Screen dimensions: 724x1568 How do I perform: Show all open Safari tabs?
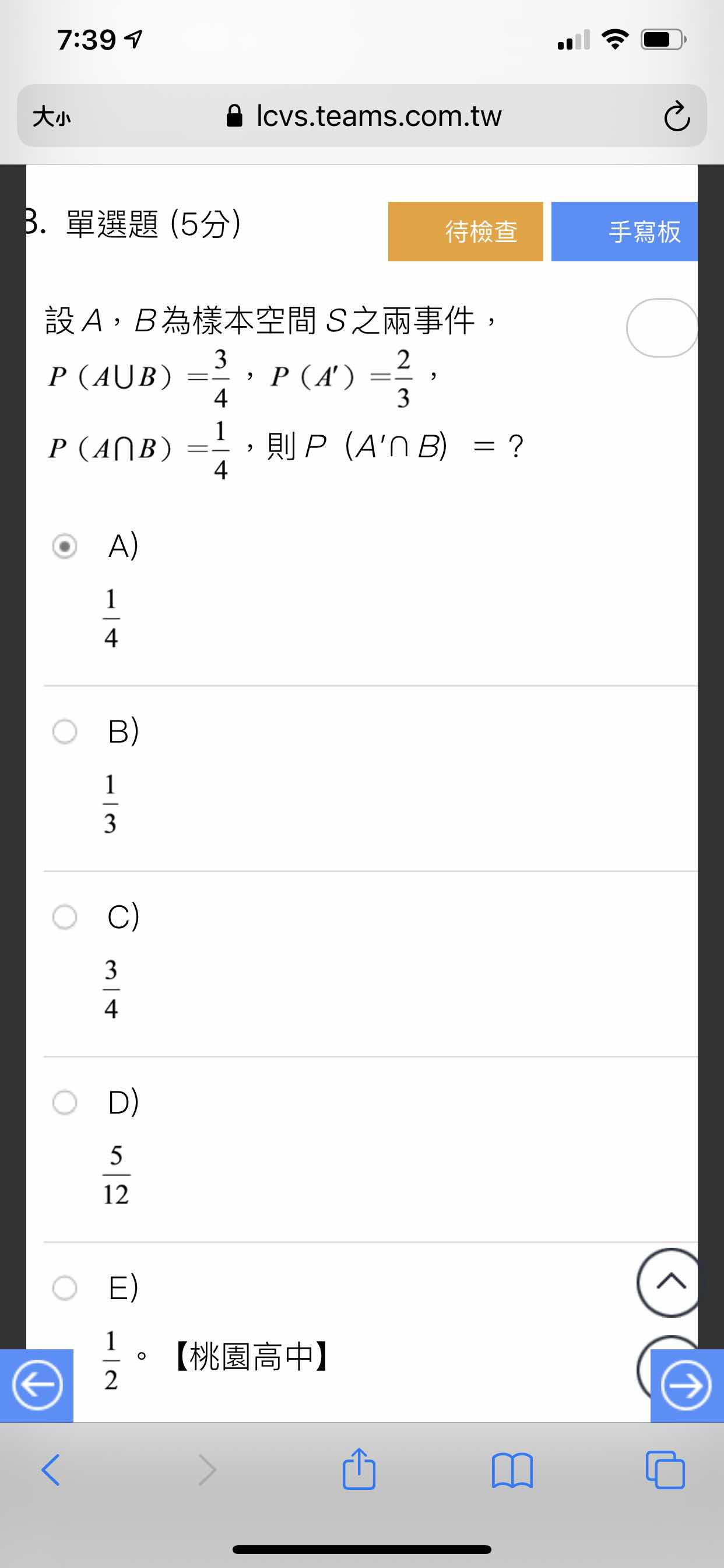click(665, 1469)
